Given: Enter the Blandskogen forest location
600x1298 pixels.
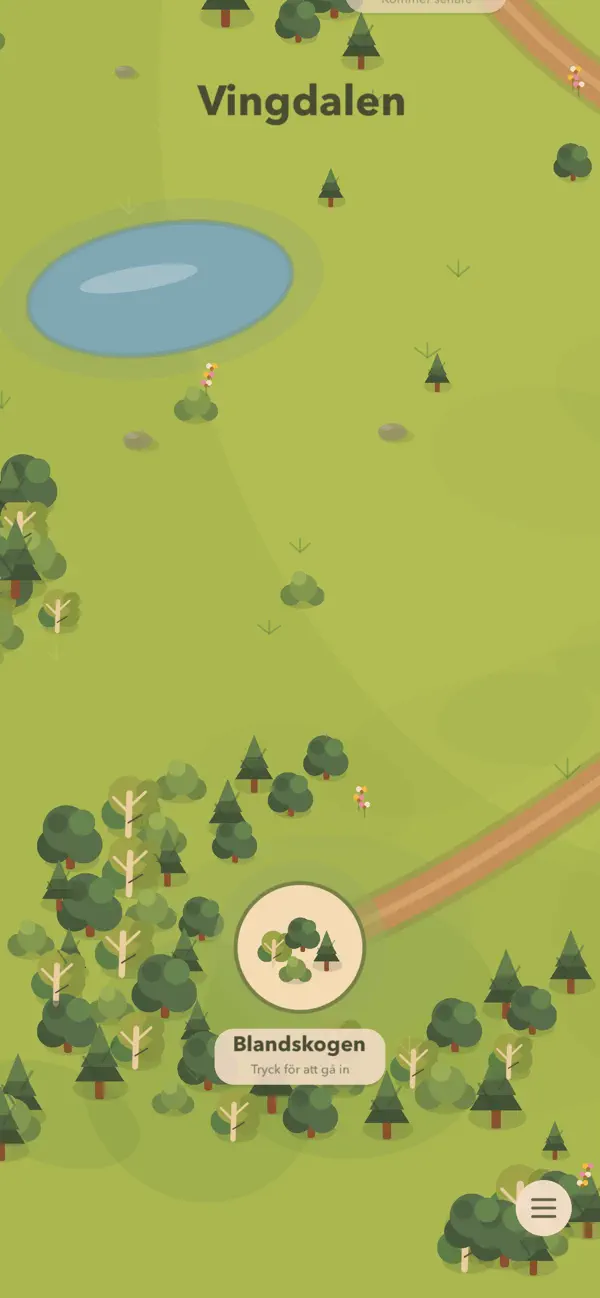Looking at the screenshot, I should 300,946.
